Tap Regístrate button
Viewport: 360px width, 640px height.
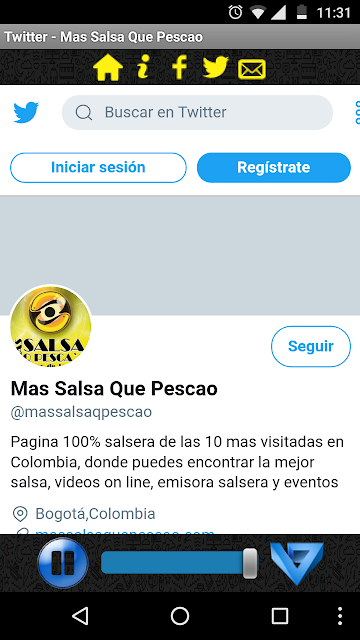tap(273, 167)
